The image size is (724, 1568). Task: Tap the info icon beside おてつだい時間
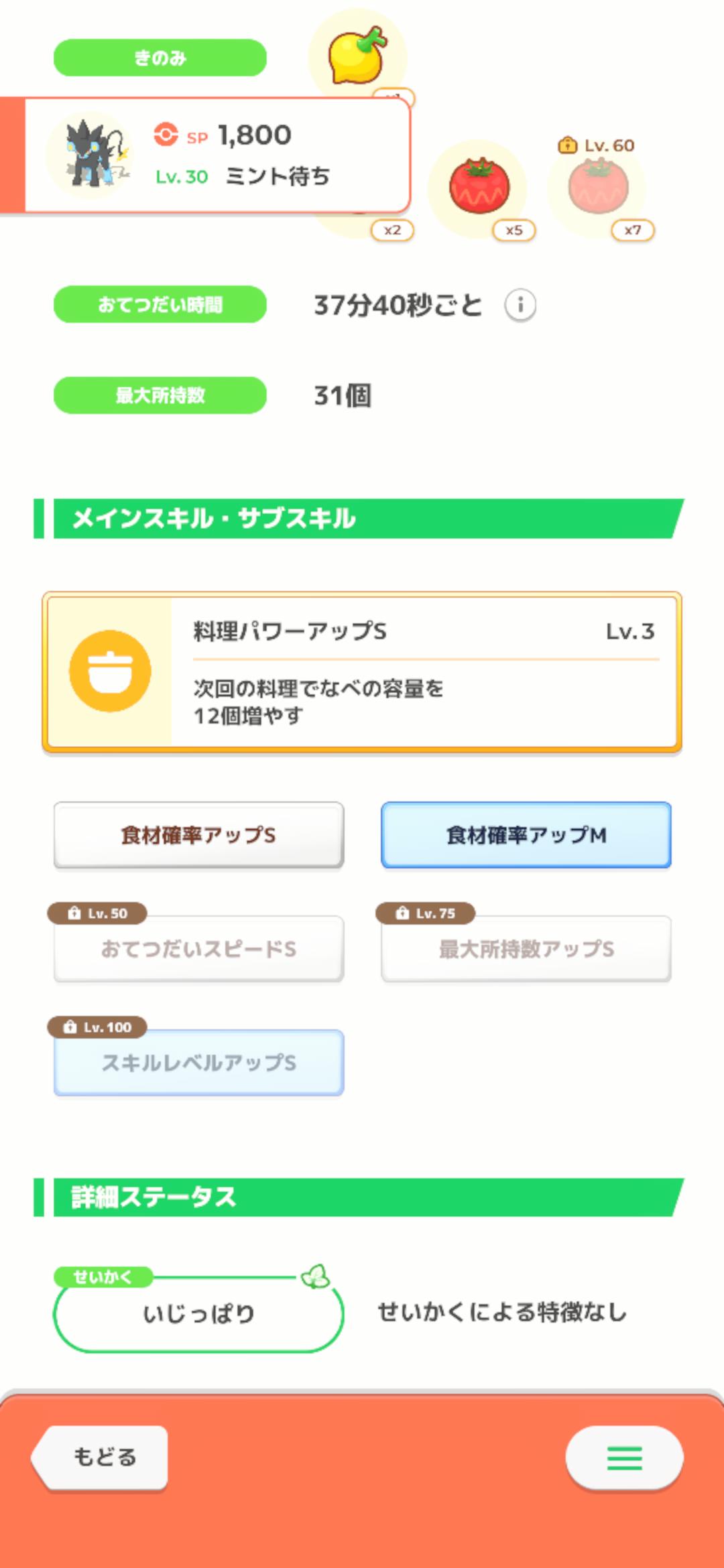(520, 306)
